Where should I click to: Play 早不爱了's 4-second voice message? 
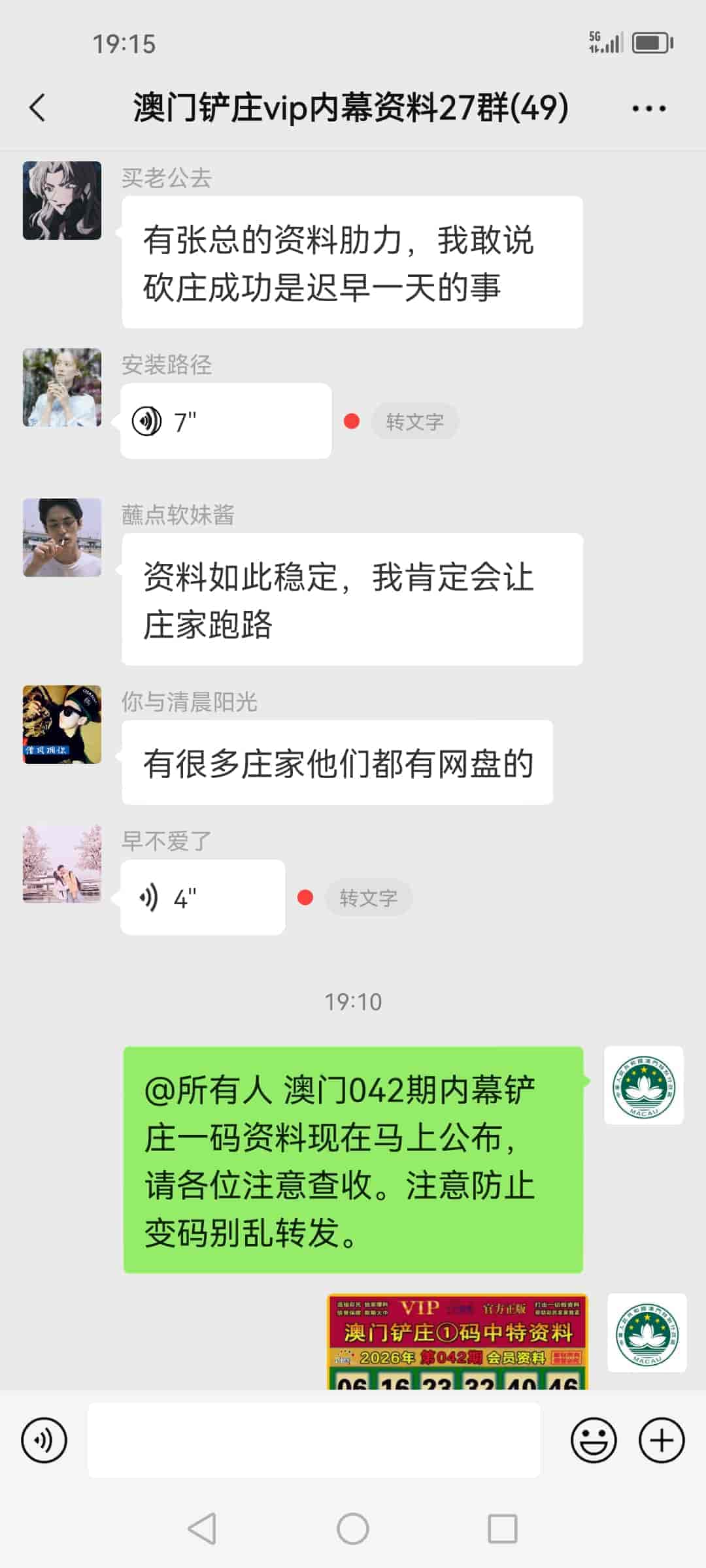click(x=203, y=896)
